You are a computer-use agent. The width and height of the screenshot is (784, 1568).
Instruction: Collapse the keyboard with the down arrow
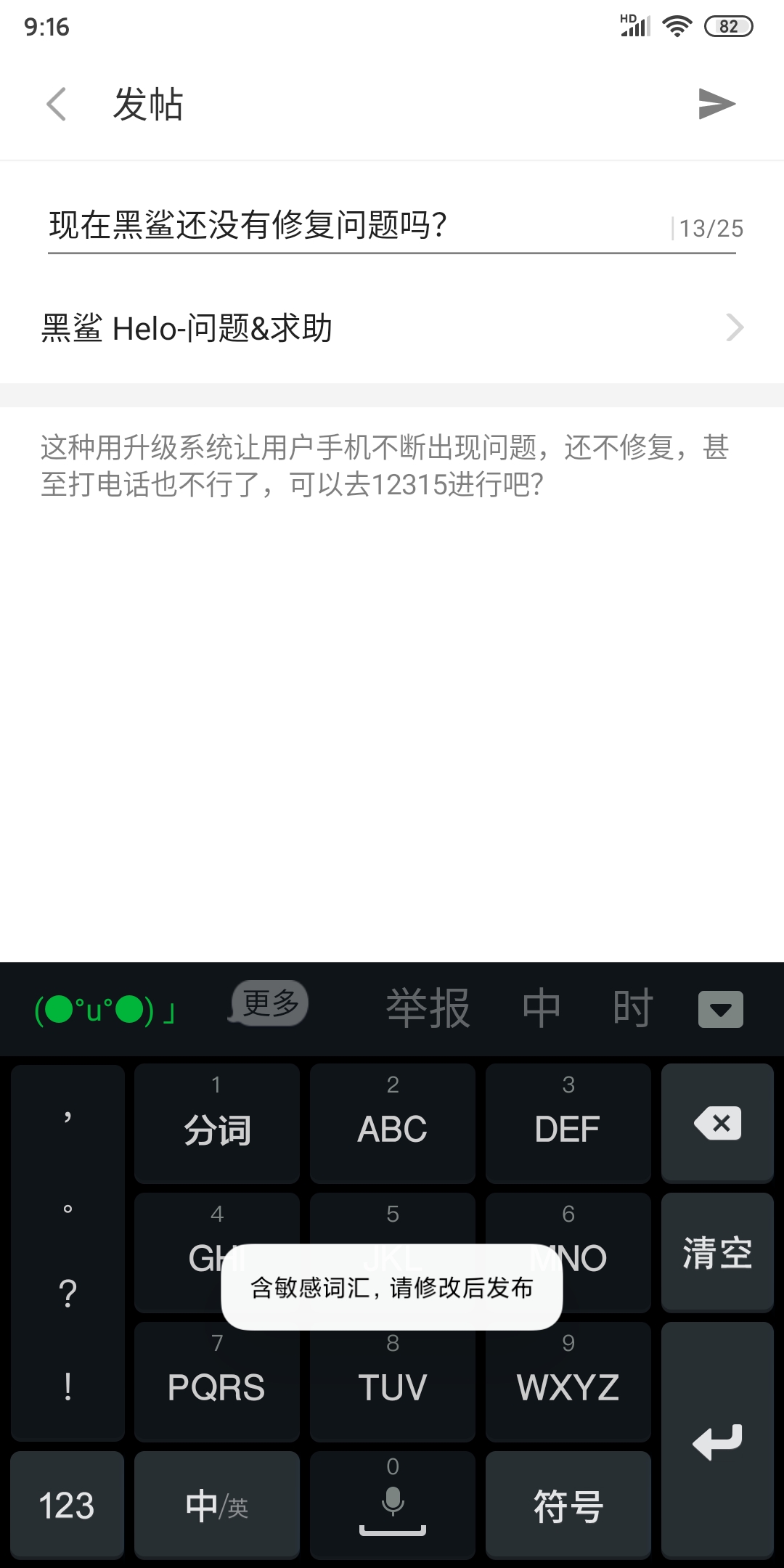(x=720, y=1009)
